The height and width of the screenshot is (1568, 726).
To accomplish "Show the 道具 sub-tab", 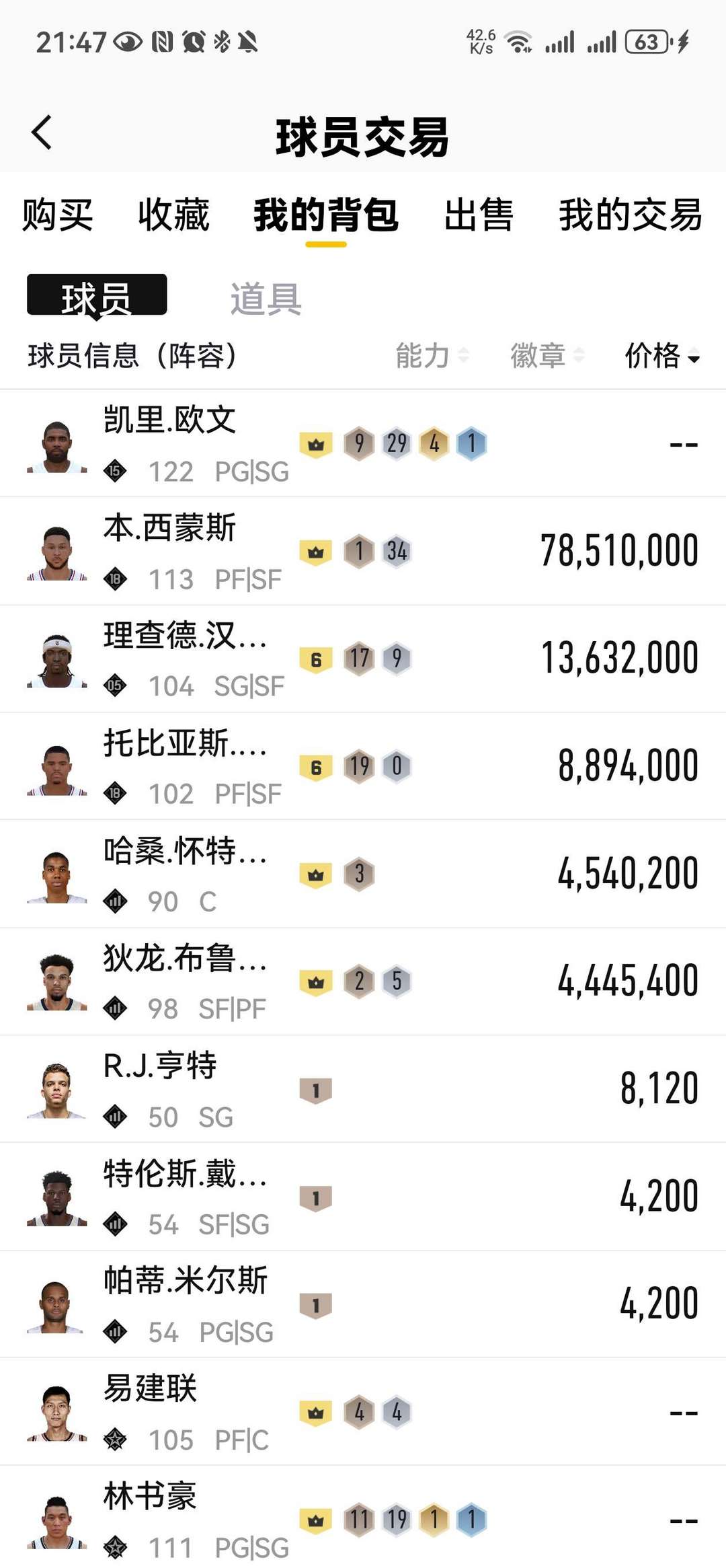I will pos(266,298).
